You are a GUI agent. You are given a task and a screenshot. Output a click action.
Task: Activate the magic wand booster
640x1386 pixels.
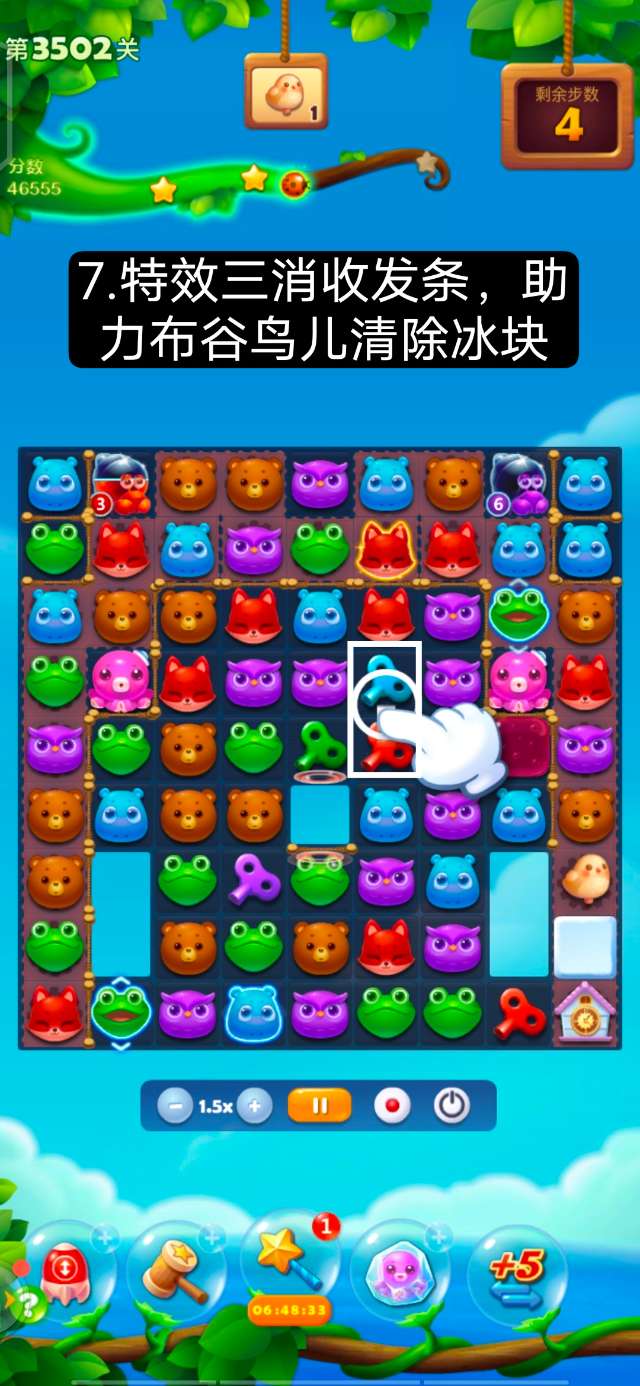[x=288, y=1262]
